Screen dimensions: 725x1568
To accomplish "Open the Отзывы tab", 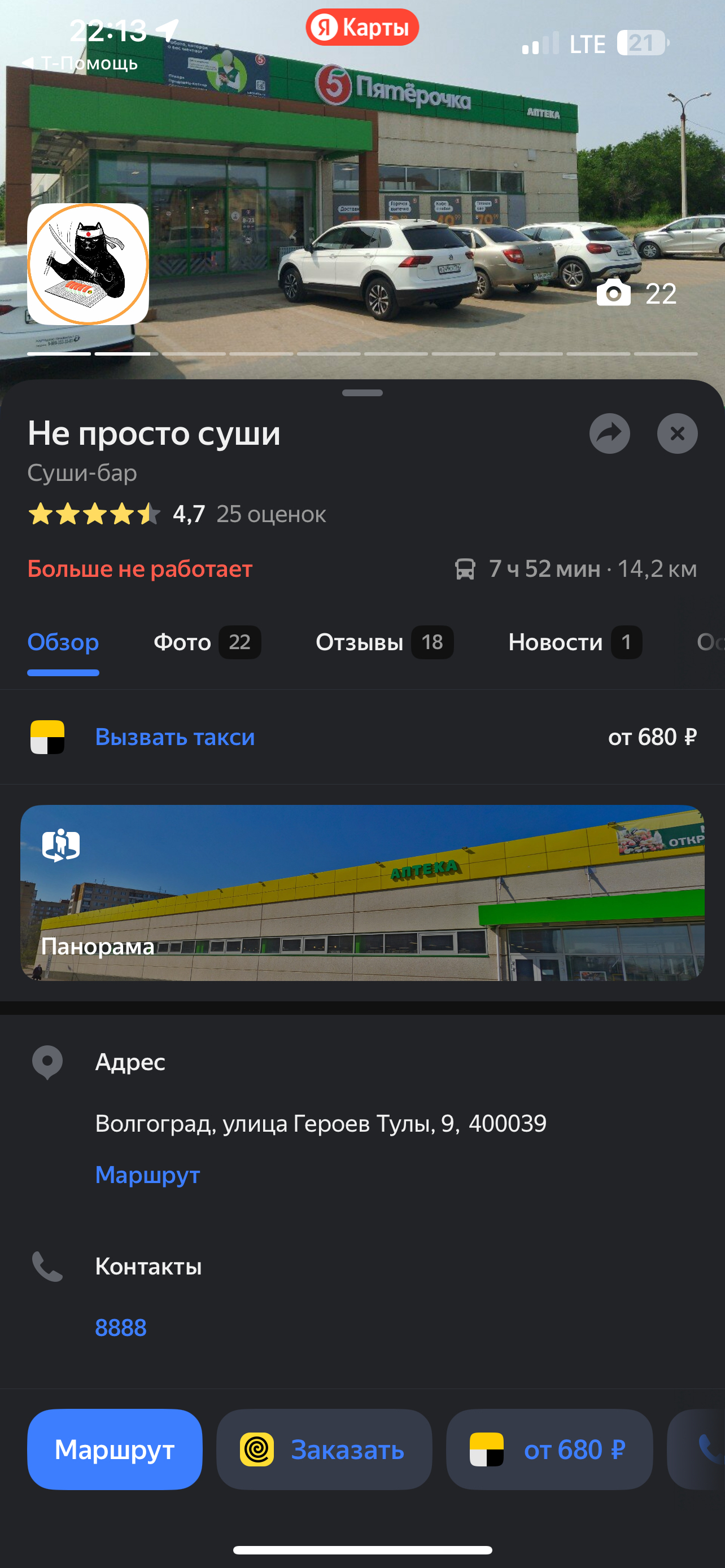I will [x=383, y=642].
